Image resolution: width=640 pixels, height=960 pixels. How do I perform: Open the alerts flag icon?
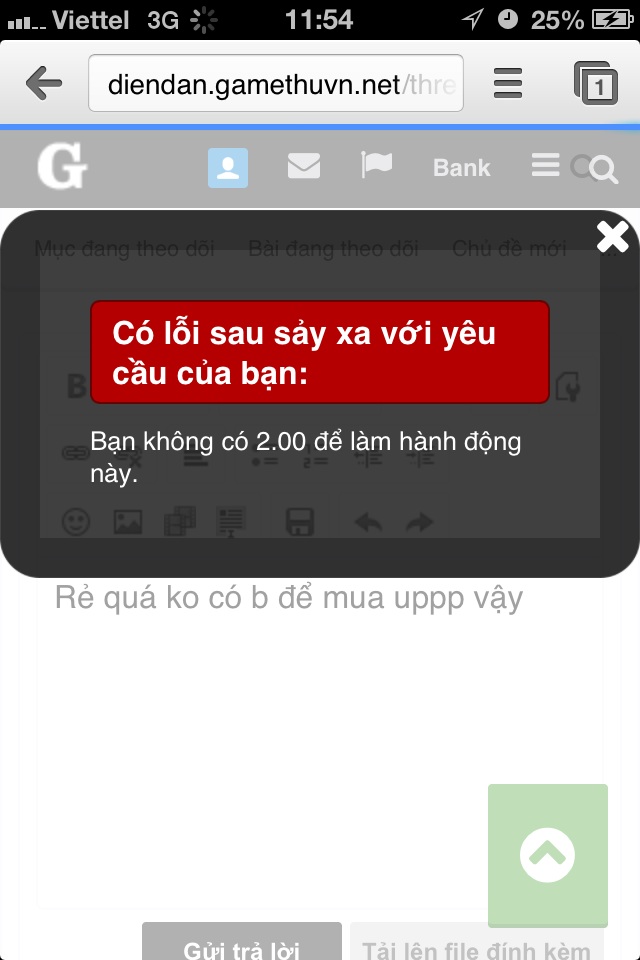pyautogui.click(x=376, y=166)
